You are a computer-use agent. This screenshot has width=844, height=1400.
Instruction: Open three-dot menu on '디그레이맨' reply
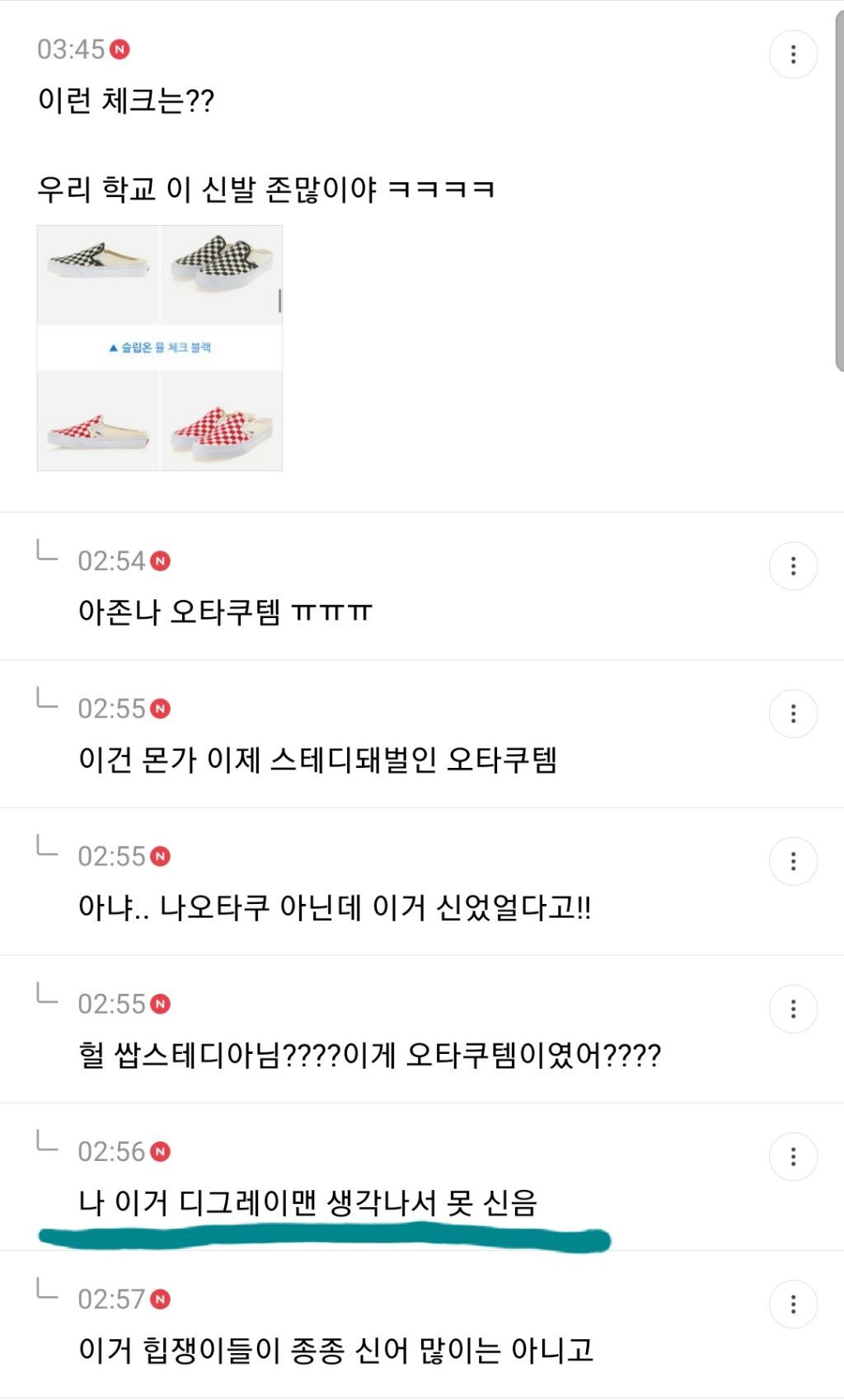793,1156
